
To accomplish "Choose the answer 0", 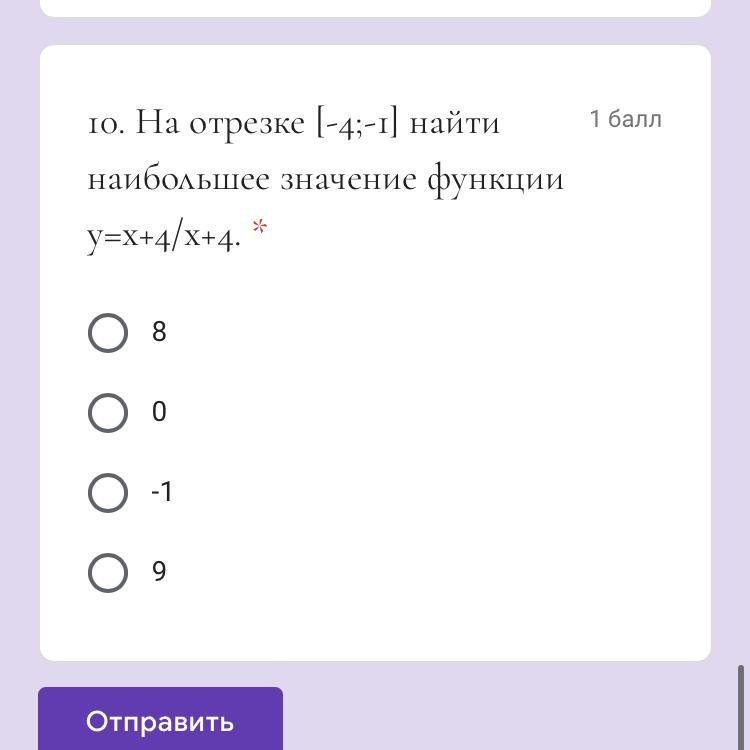I will pyautogui.click(x=108, y=413).
